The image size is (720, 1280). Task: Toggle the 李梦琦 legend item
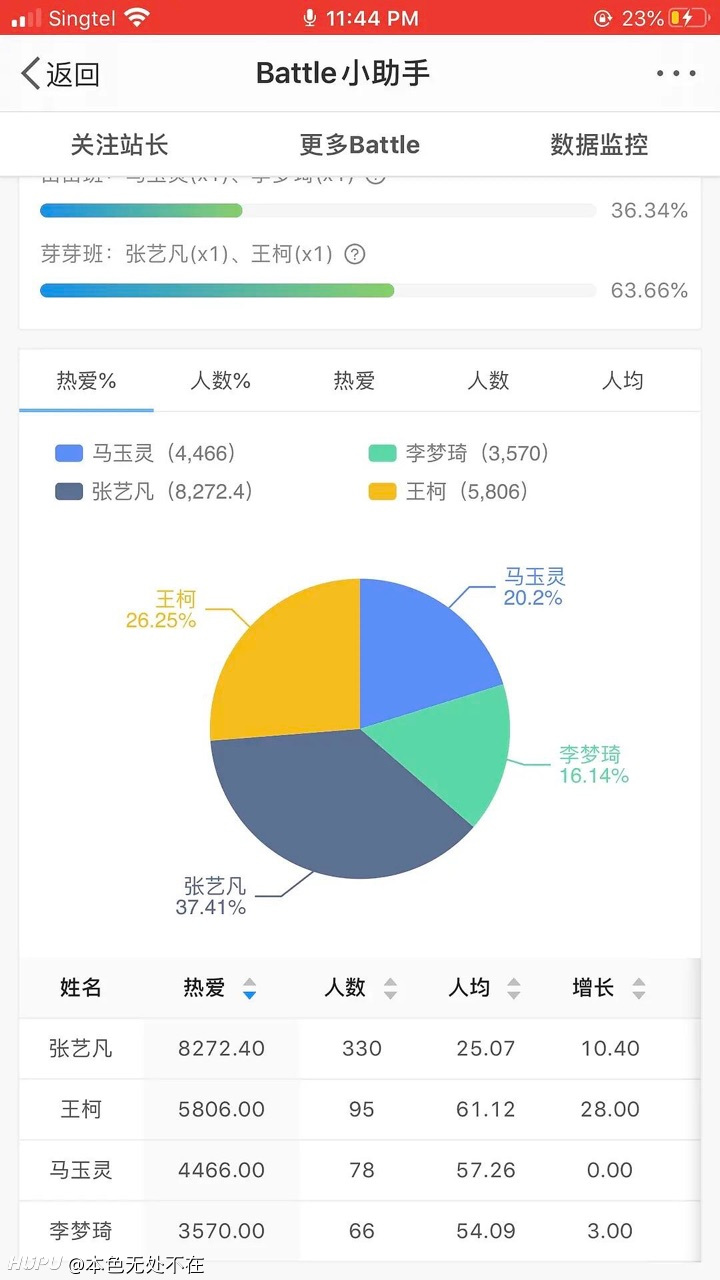(460, 454)
